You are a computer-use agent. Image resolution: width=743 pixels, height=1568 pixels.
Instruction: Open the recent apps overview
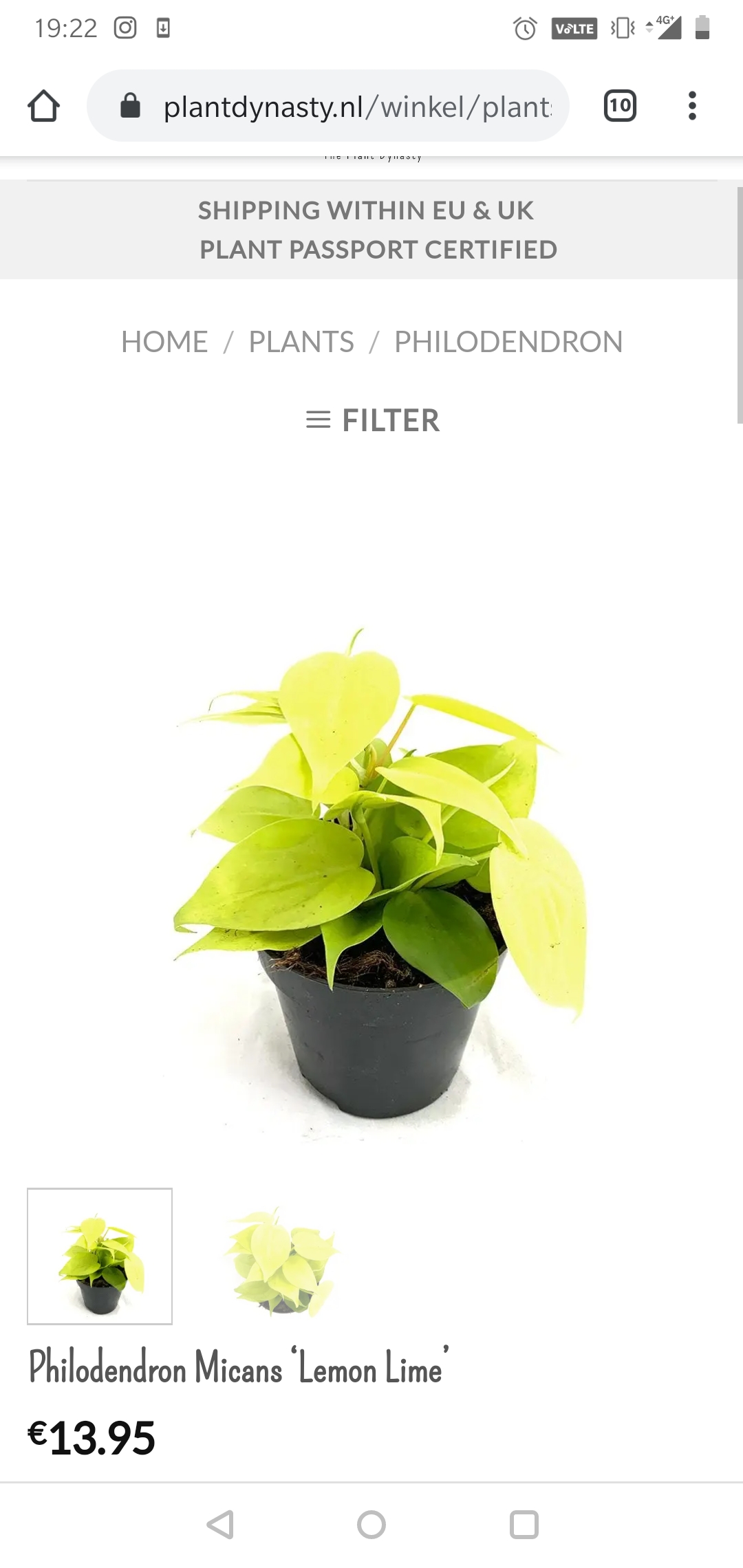click(524, 1525)
